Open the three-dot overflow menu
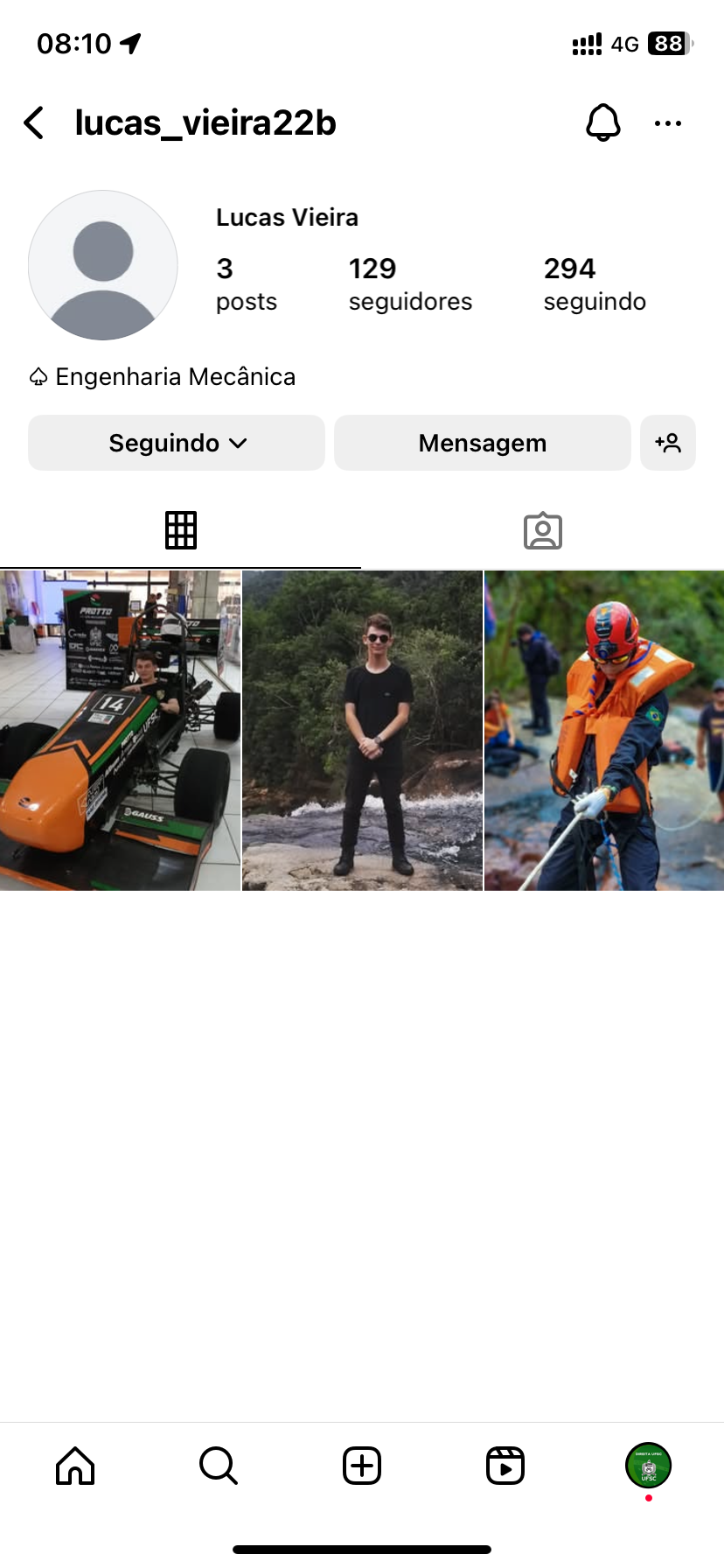Viewport: 724px width, 1568px height. coord(667,123)
